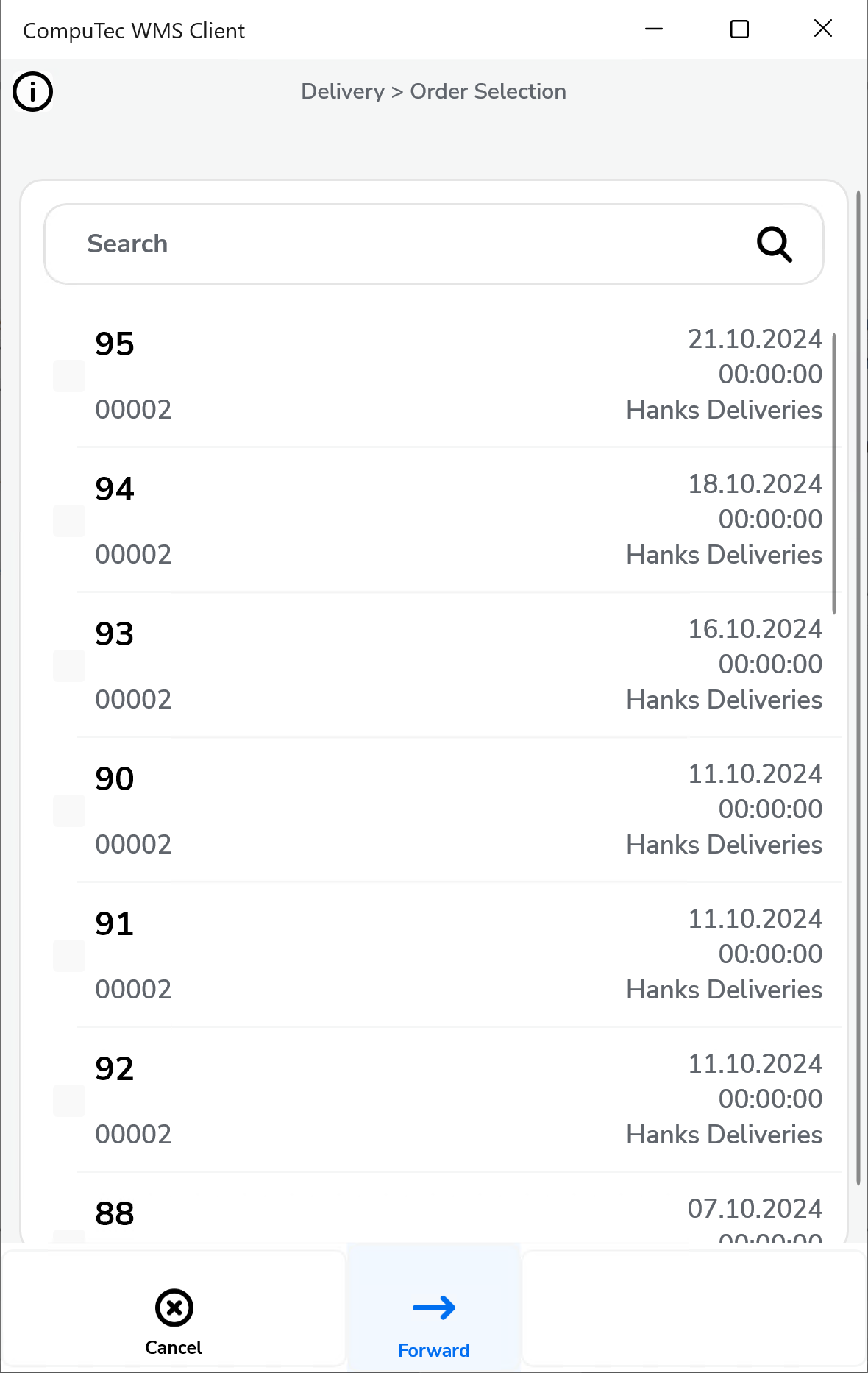Select the checkbox for order 95
868x1373 pixels.
tap(69, 376)
